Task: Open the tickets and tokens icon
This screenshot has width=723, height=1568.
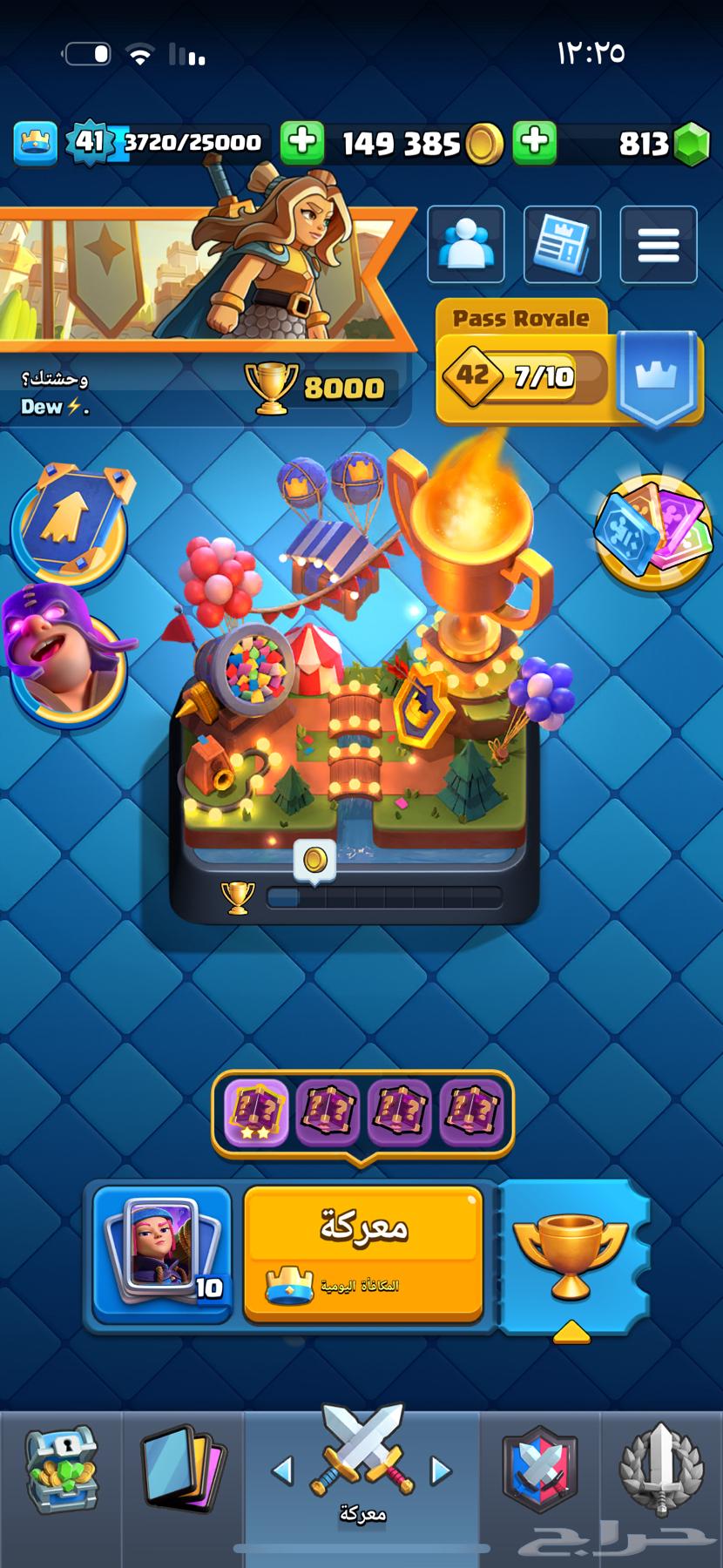Action: (x=652, y=531)
